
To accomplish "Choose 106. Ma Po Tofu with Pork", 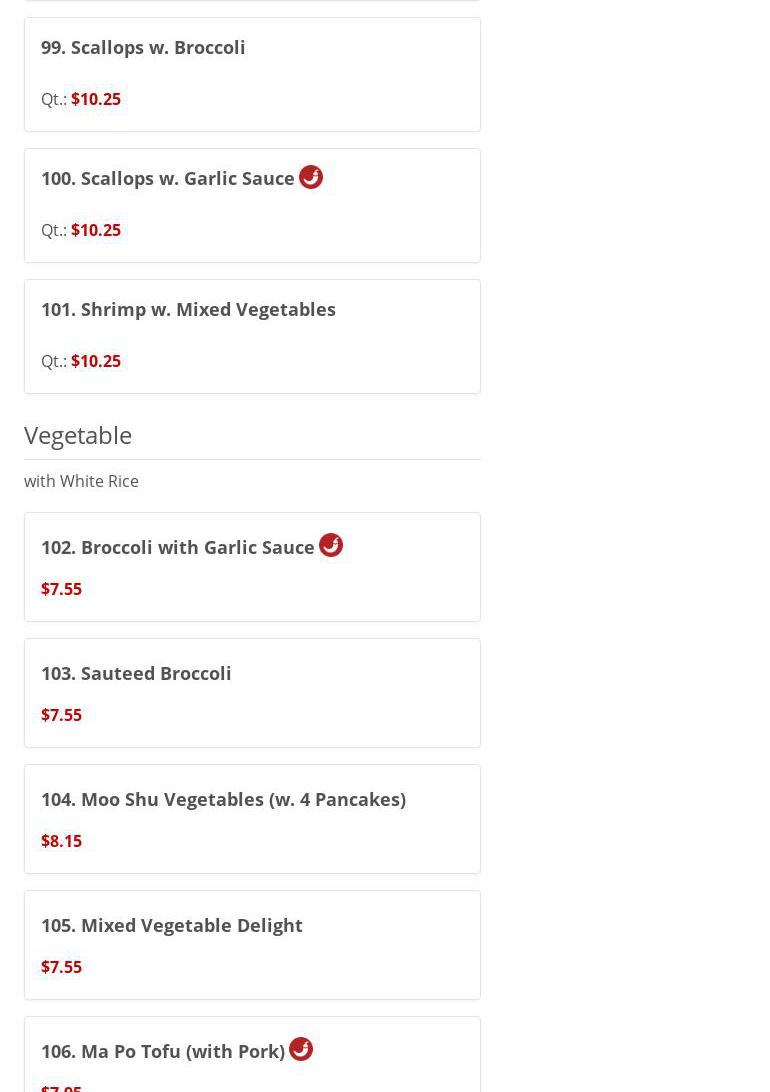I will point(163,1051).
